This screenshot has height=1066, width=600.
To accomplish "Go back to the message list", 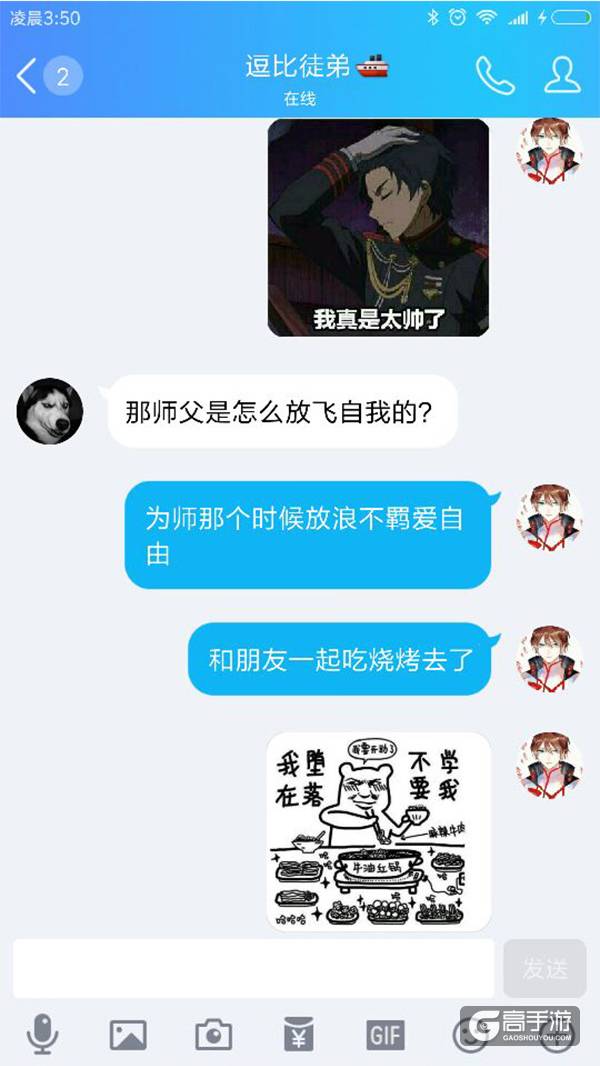I will tap(28, 76).
